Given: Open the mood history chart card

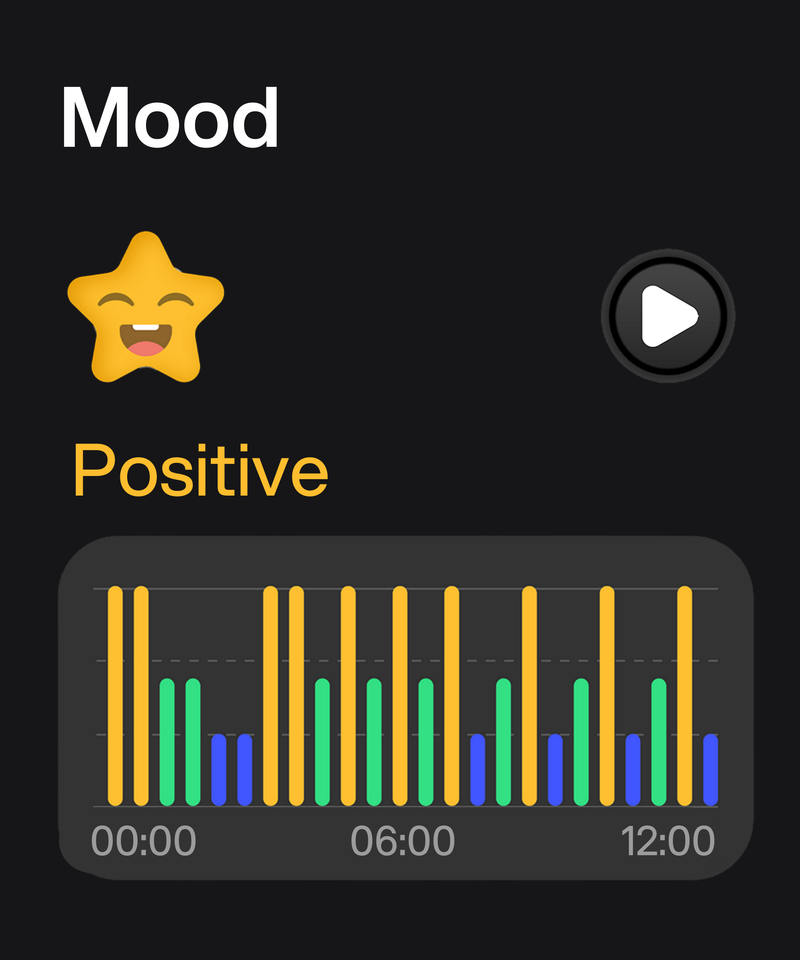Looking at the screenshot, I should [405, 708].
